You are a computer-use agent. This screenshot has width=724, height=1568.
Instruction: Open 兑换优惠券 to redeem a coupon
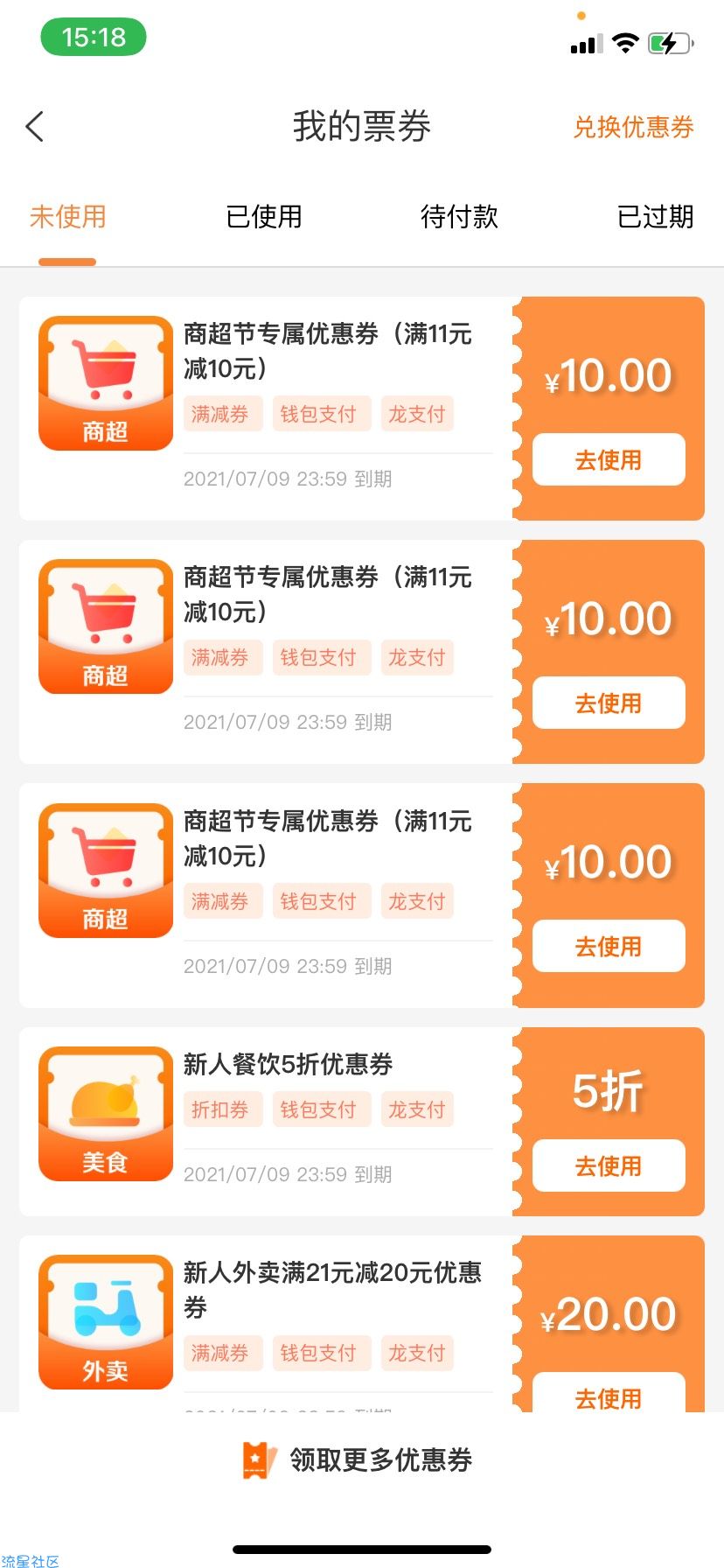(x=633, y=127)
